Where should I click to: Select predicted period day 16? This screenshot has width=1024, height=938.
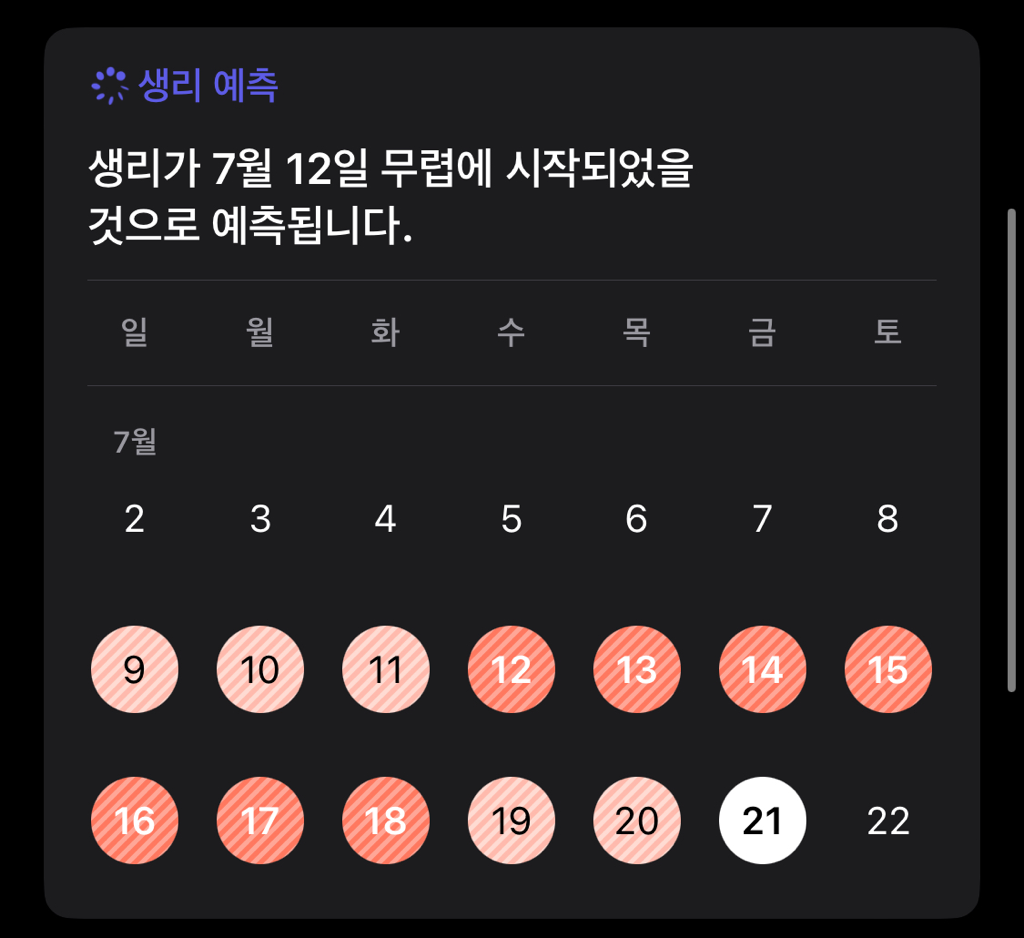pyautogui.click(x=135, y=821)
